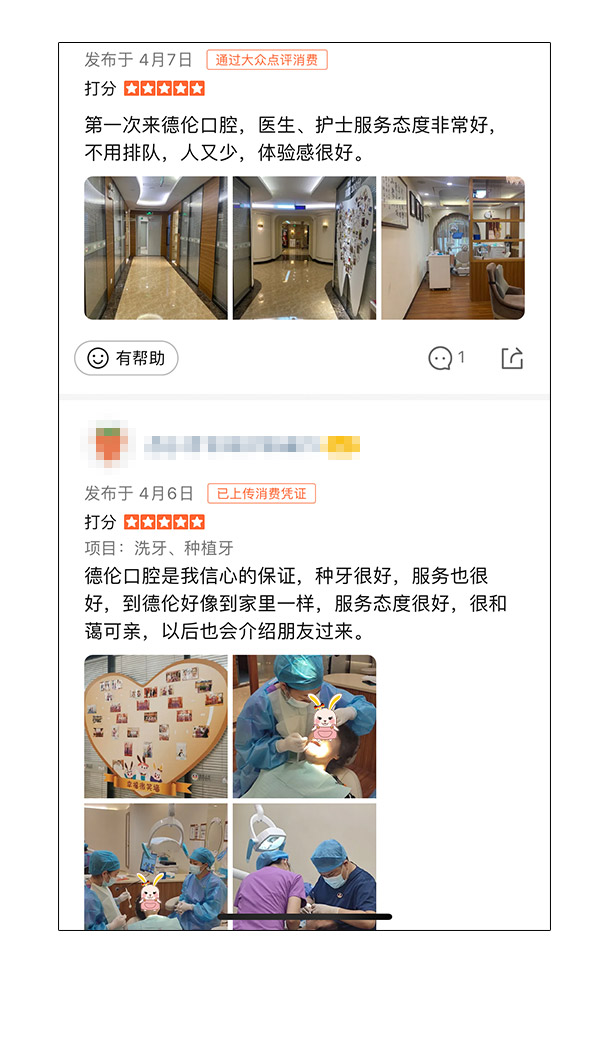This screenshot has width=609, height=1062.
Task: Open the dentist treating patient photo
Action: (304, 726)
